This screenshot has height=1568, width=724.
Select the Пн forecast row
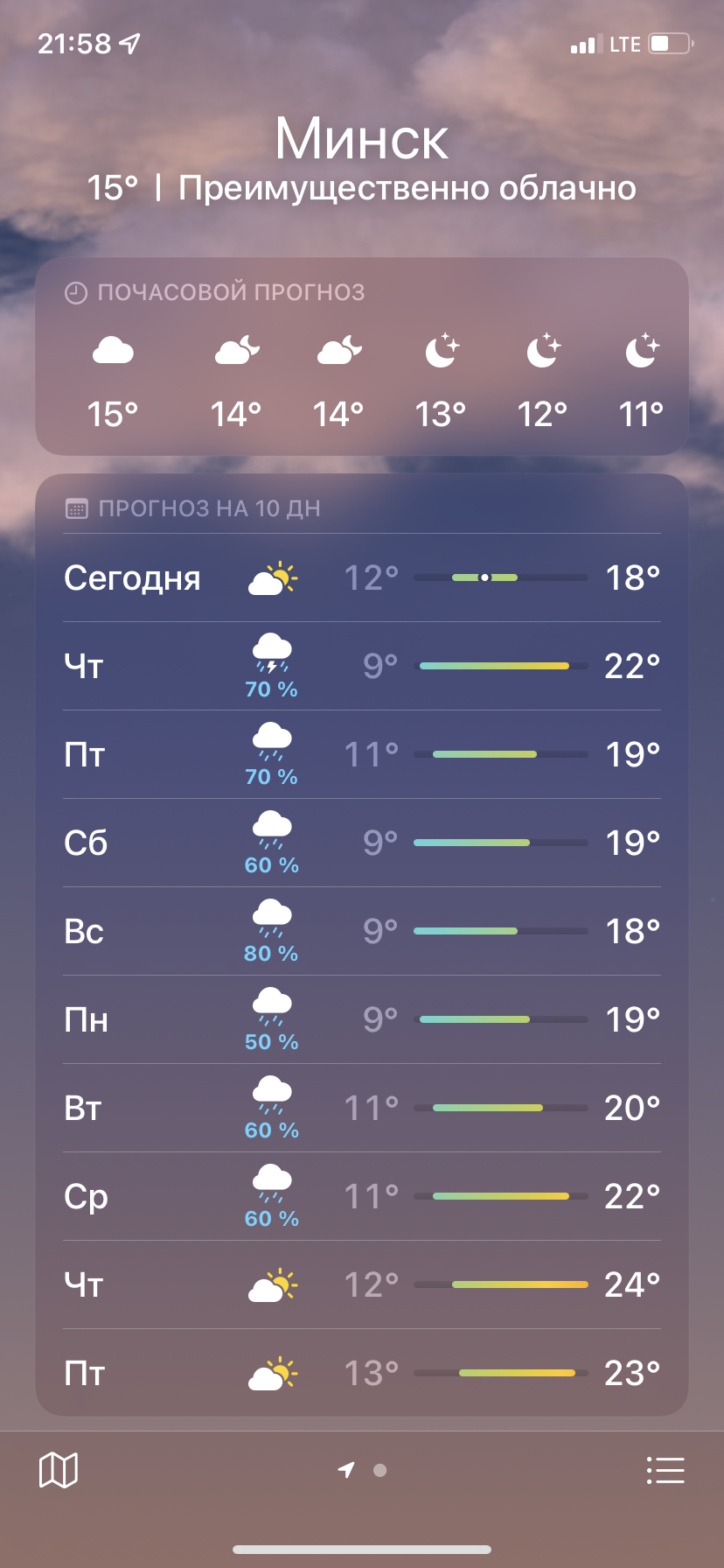pos(361,1018)
